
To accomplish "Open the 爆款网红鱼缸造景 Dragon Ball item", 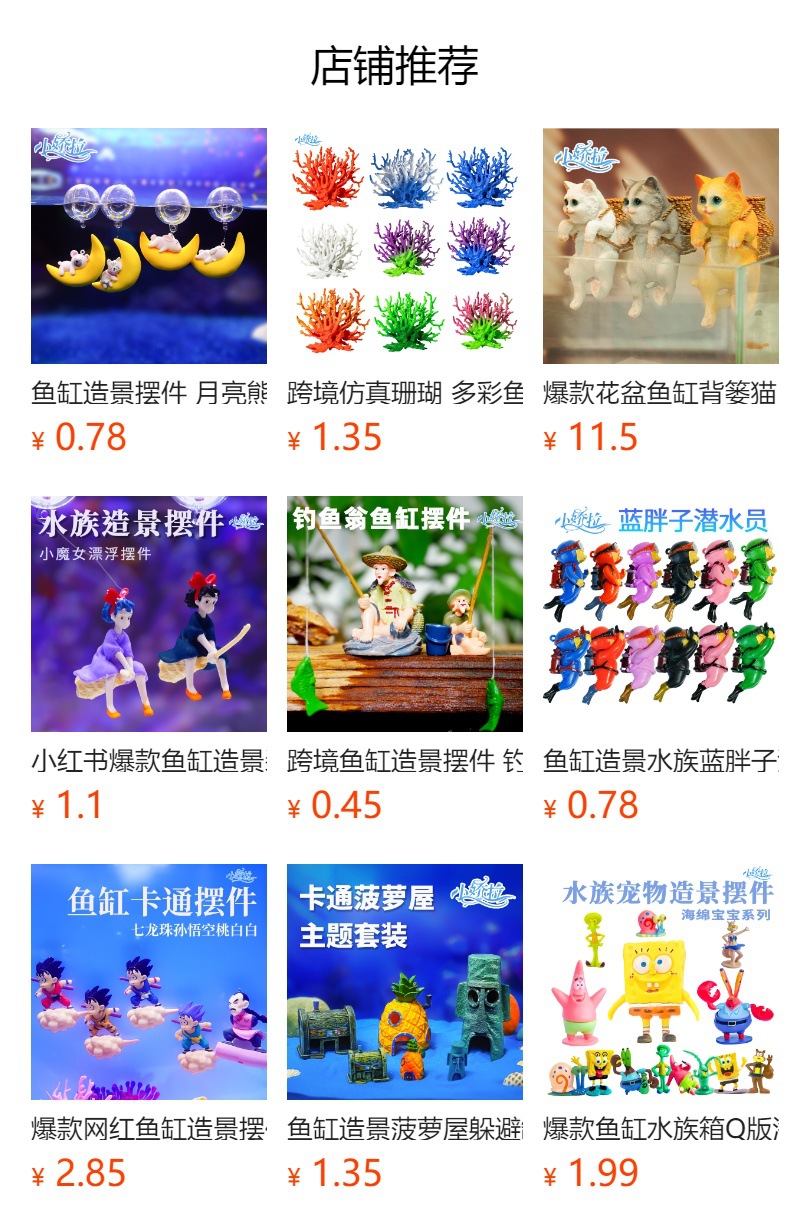I will tap(148, 982).
